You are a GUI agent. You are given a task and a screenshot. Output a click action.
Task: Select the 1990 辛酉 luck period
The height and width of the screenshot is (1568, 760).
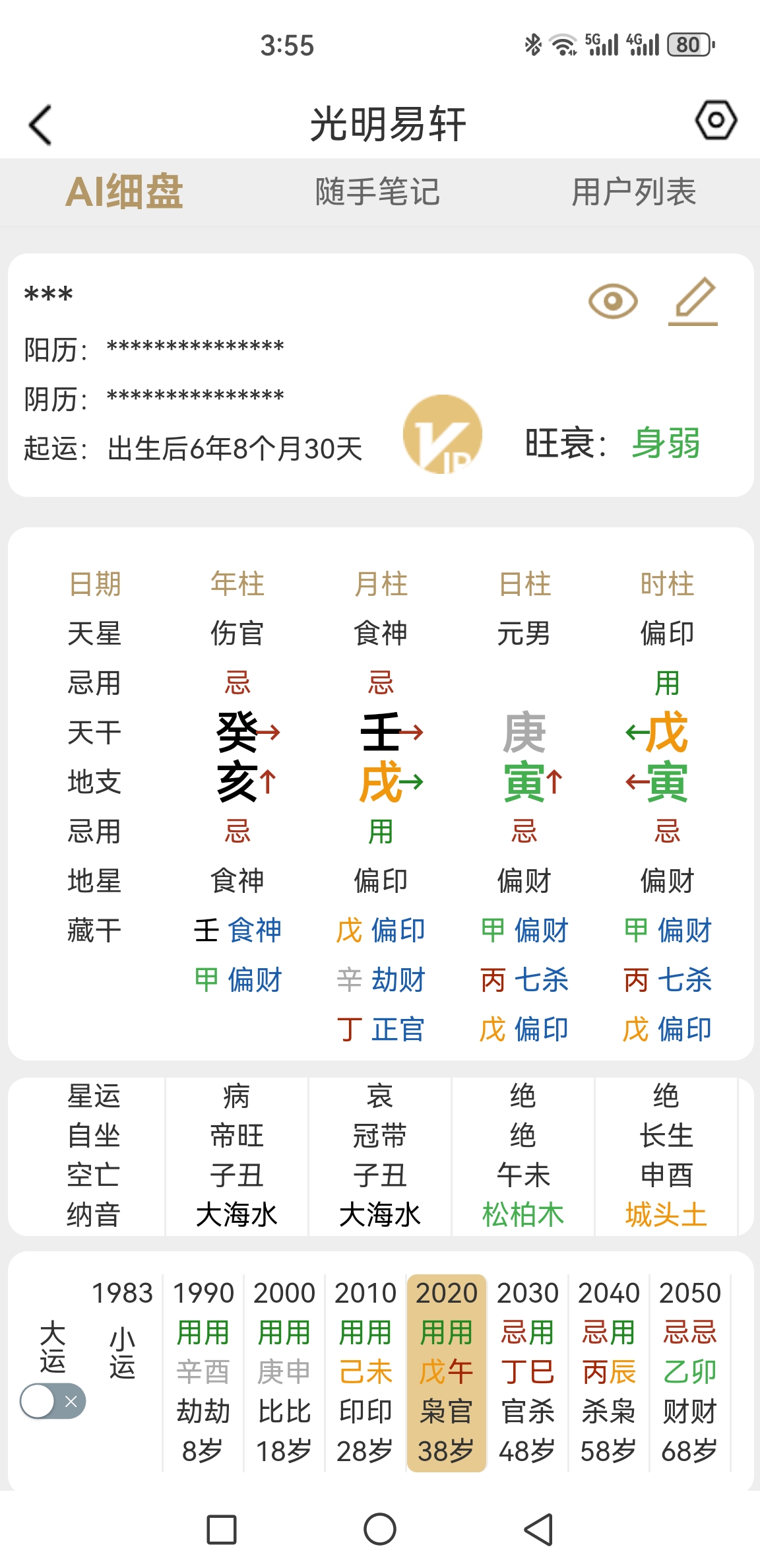pyautogui.click(x=203, y=1373)
